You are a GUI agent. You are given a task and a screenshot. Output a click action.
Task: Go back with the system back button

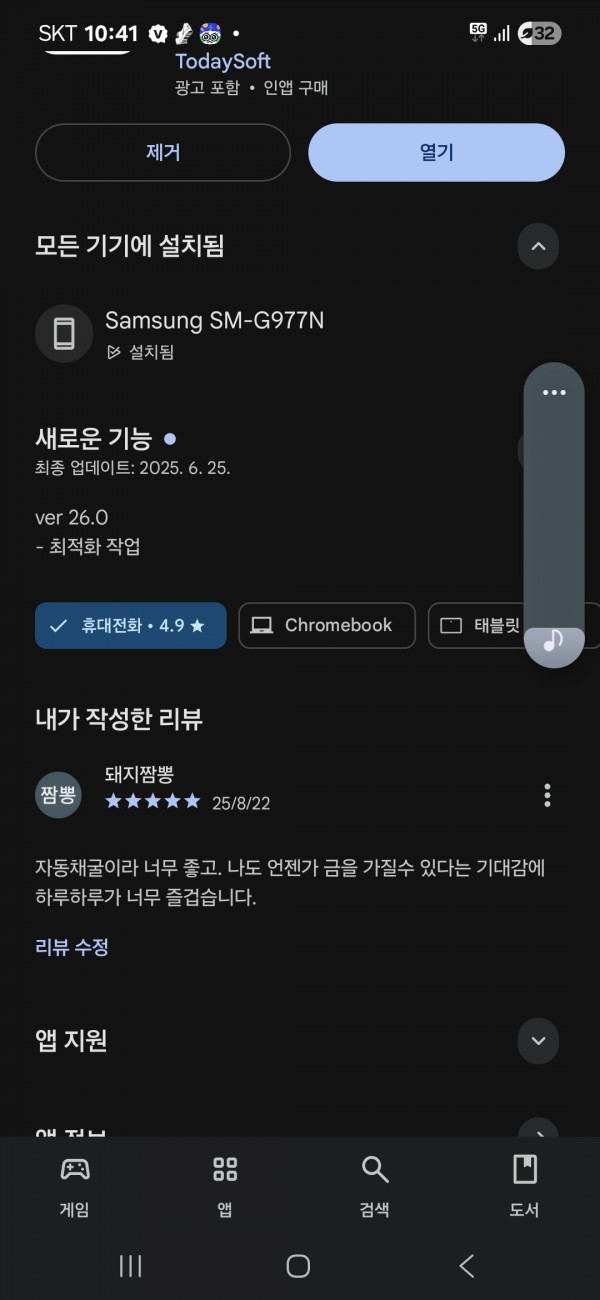tap(467, 1266)
